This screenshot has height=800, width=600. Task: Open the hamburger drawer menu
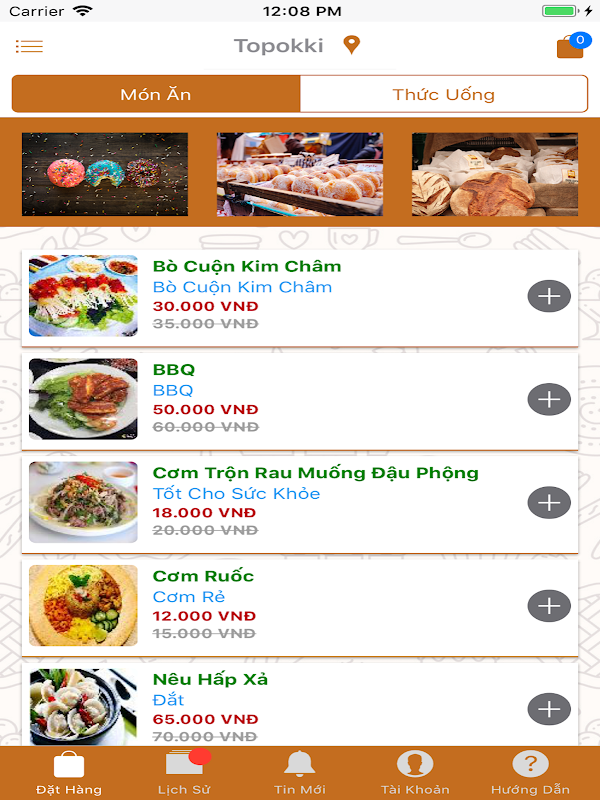[29, 46]
